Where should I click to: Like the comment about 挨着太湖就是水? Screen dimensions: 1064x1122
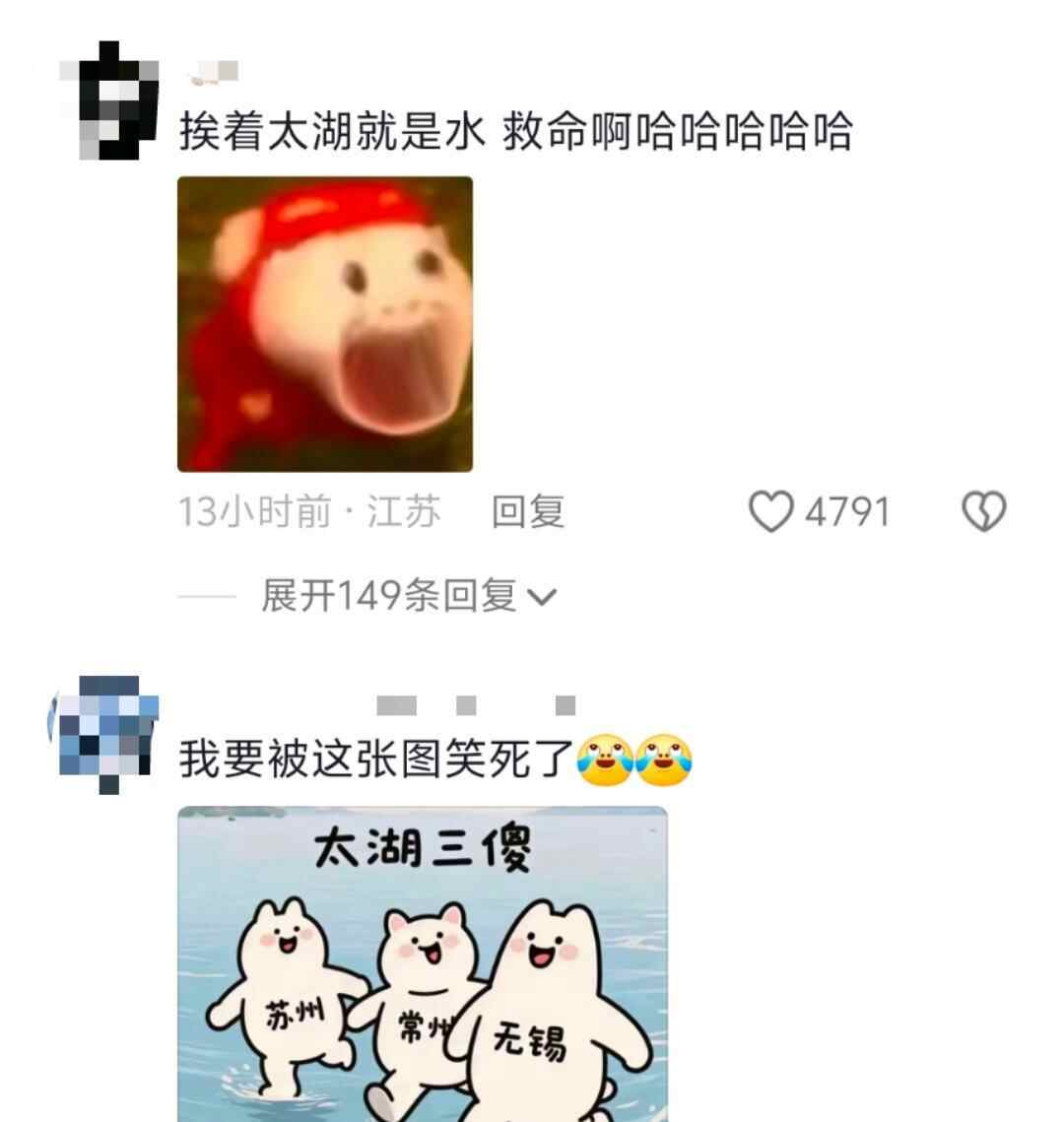tap(770, 512)
